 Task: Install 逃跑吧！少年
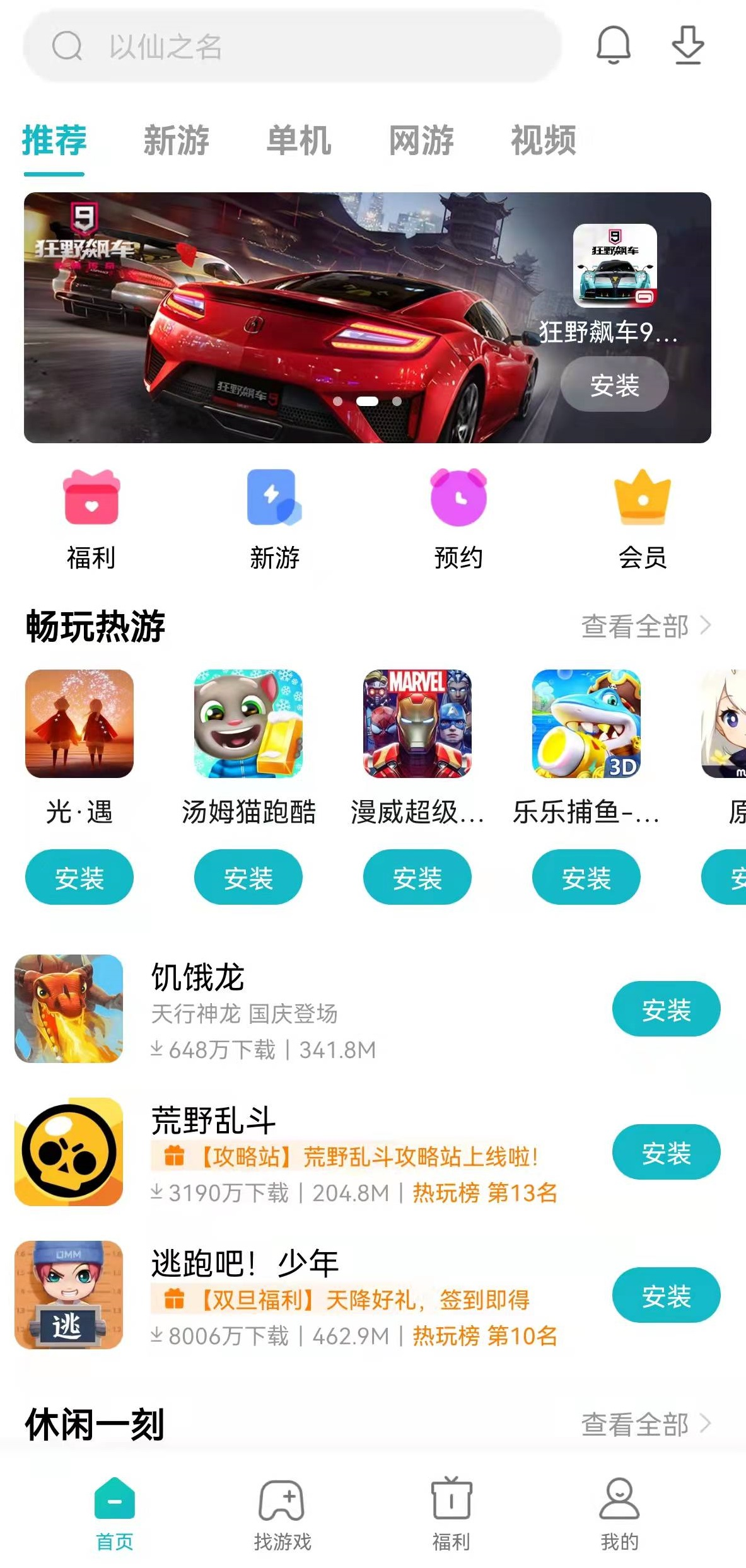(666, 1295)
